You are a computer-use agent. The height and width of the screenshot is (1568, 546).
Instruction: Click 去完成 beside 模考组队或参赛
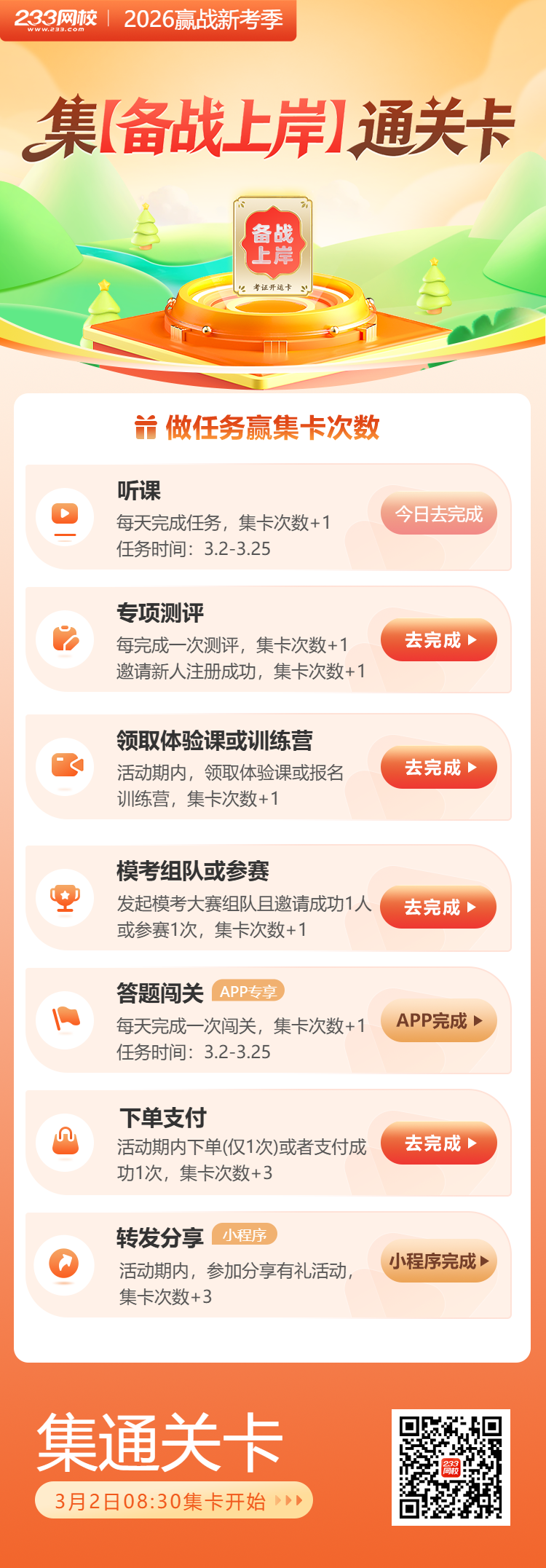[x=438, y=907]
